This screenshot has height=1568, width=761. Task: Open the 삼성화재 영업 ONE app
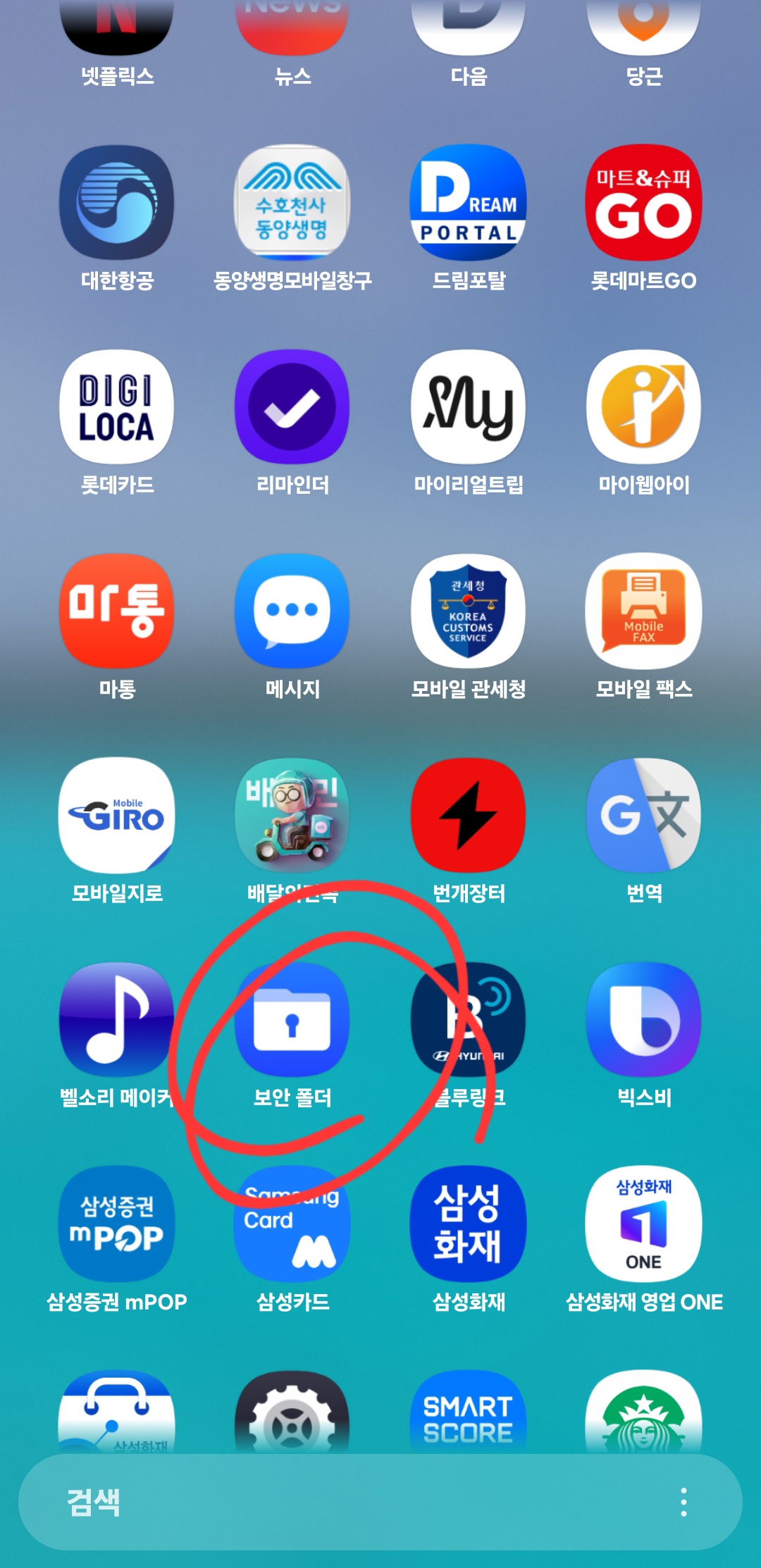643,1224
